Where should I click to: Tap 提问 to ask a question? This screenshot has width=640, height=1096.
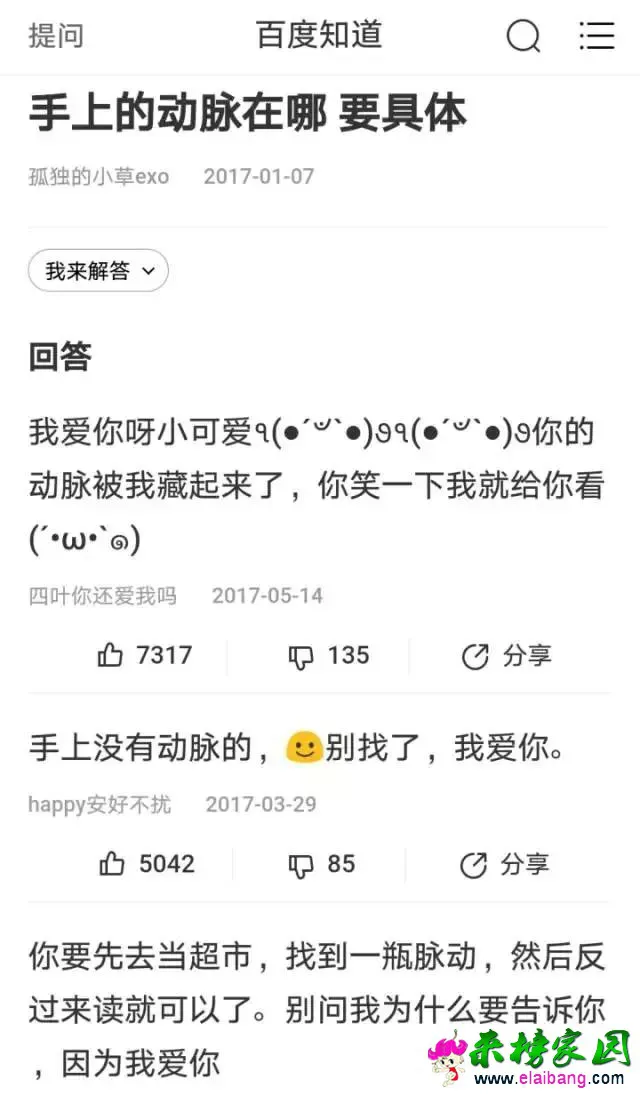[x=55, y=36]
